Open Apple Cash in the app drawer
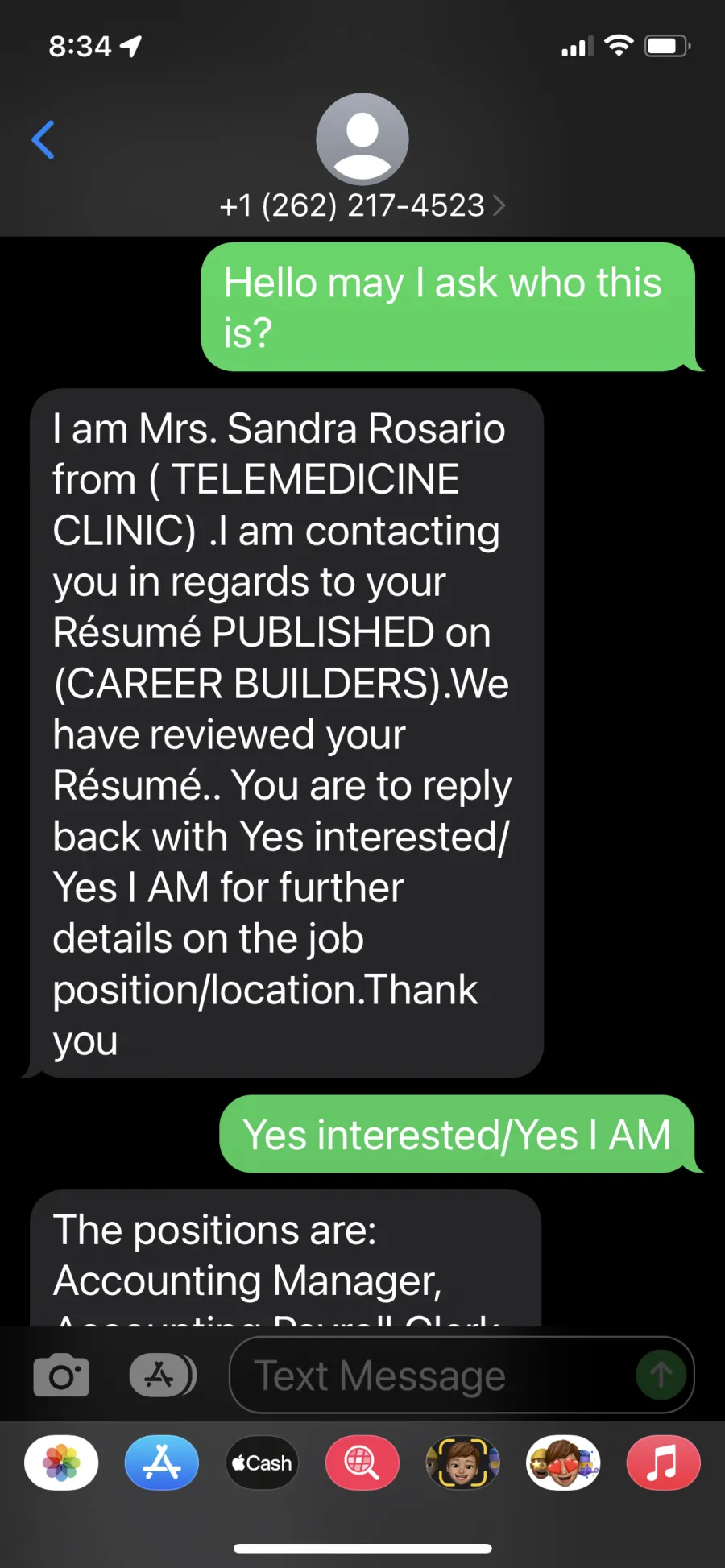The image size is (725, 1568). pos(262,1463)
